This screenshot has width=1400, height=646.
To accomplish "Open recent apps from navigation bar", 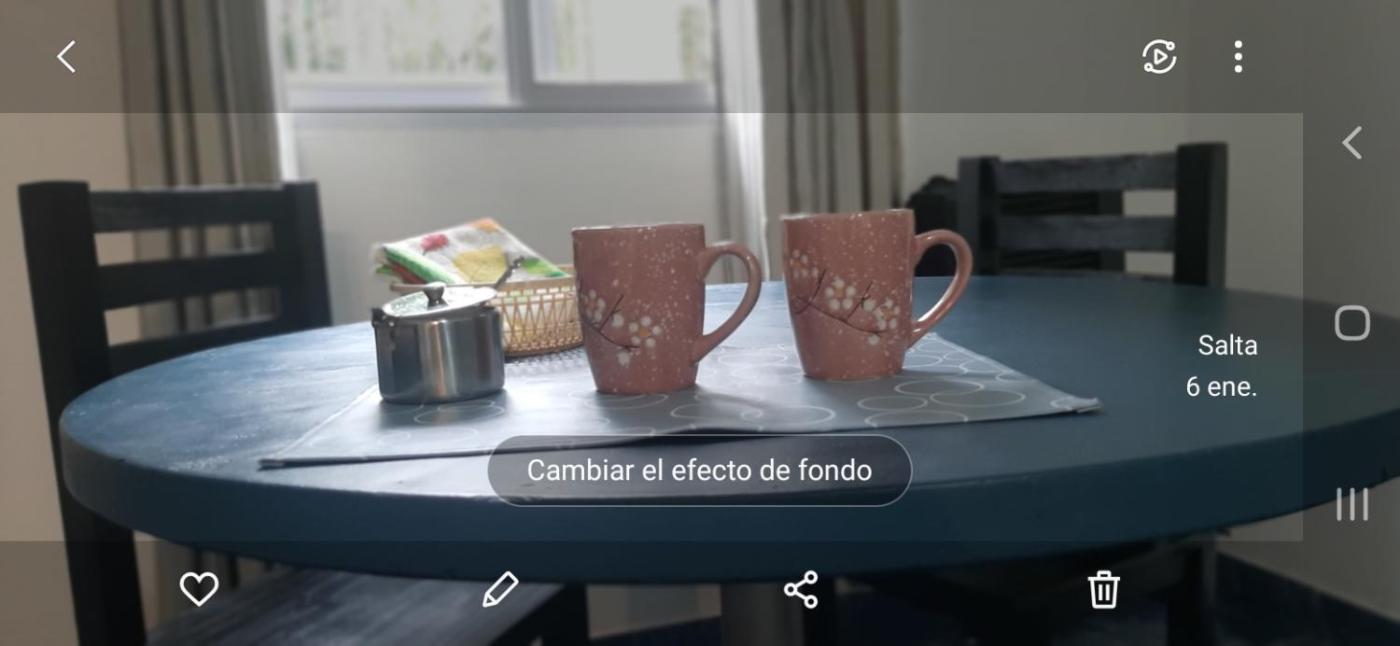I will [1352, 504].
